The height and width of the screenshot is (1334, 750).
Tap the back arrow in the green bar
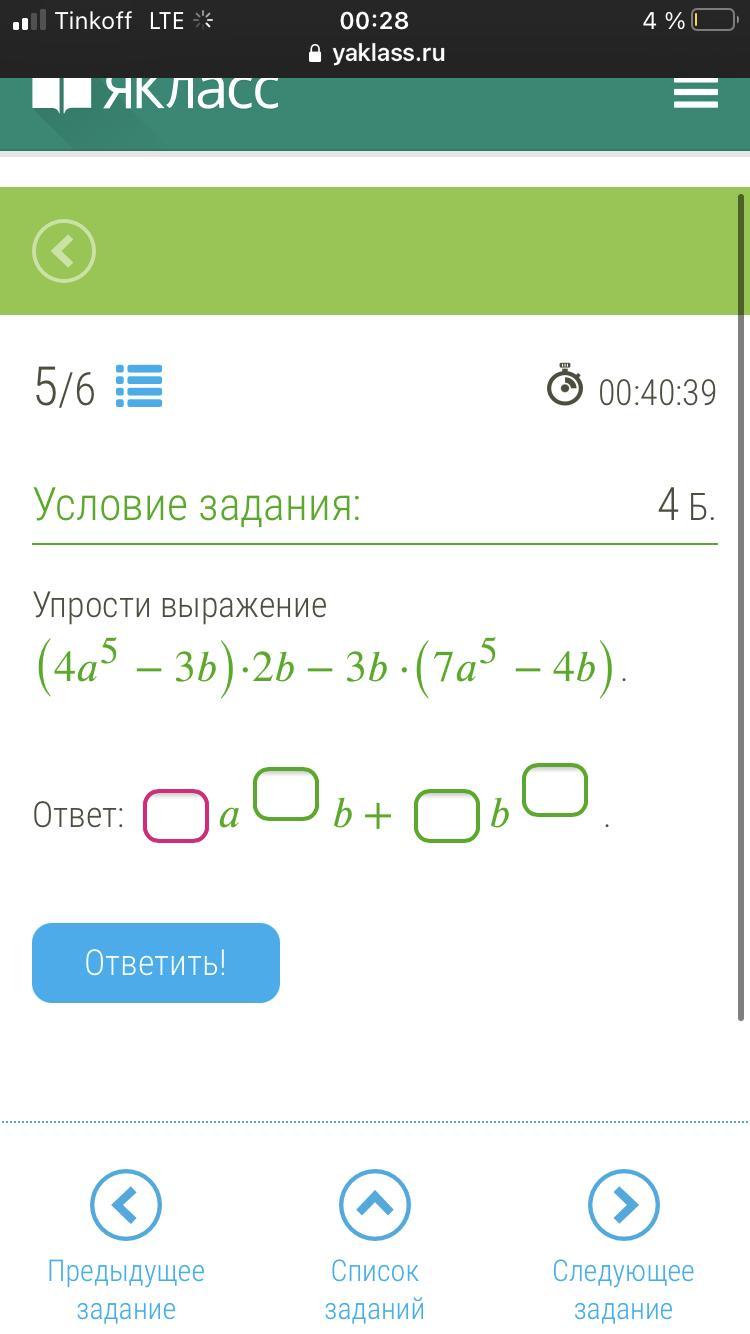[64, 250]
